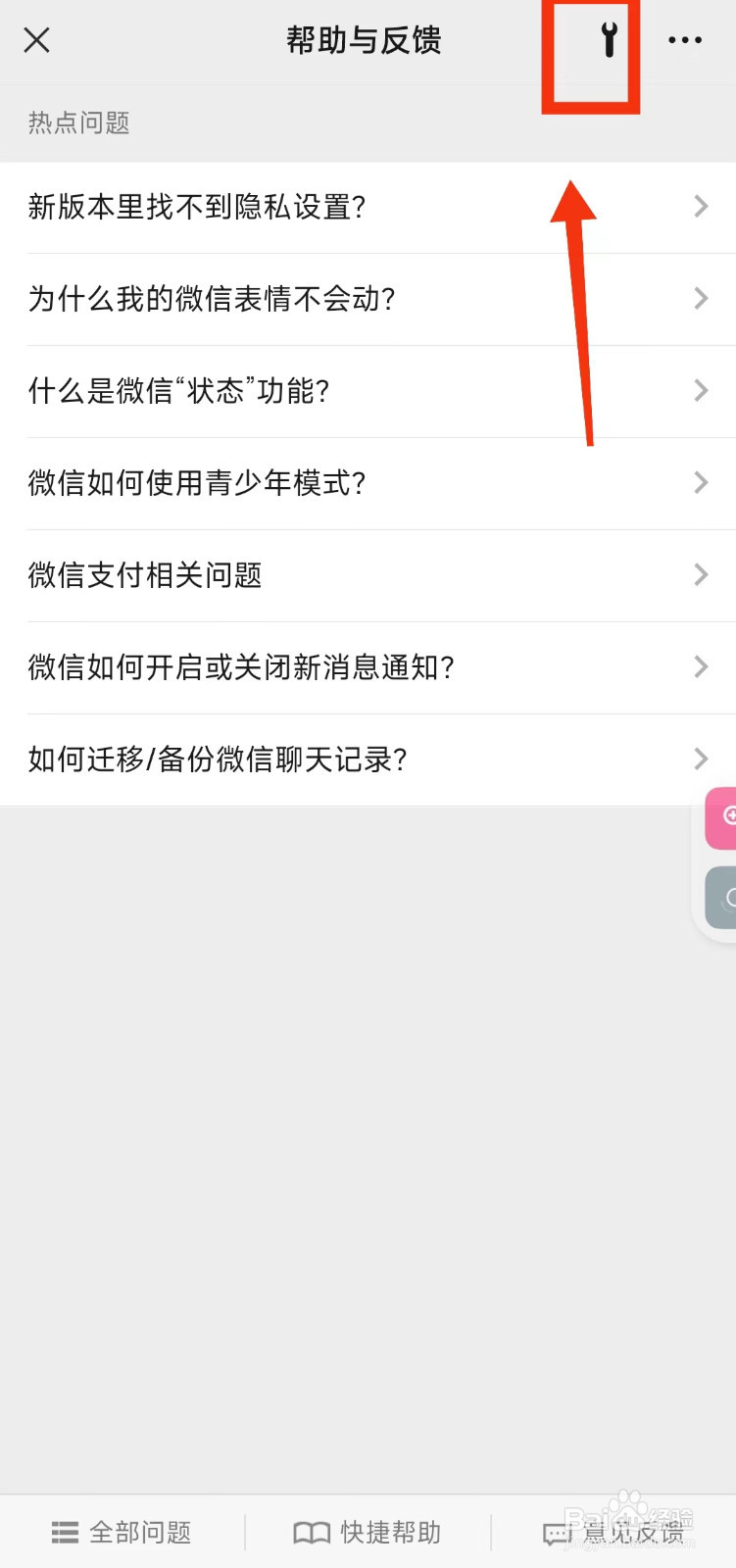This screenshot has height=1568, width=736.
Task: Tap the X icon to exit help page
Action: pyautogui.click(x=35, y=40)
